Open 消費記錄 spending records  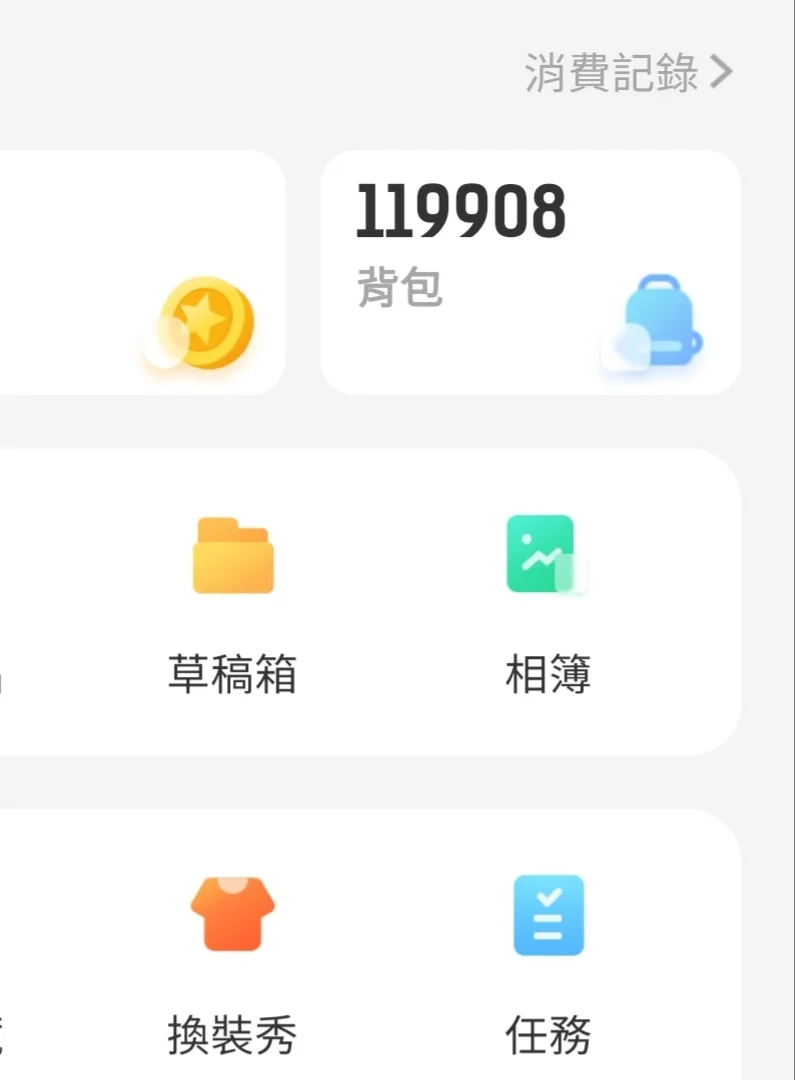pos(628,73)
